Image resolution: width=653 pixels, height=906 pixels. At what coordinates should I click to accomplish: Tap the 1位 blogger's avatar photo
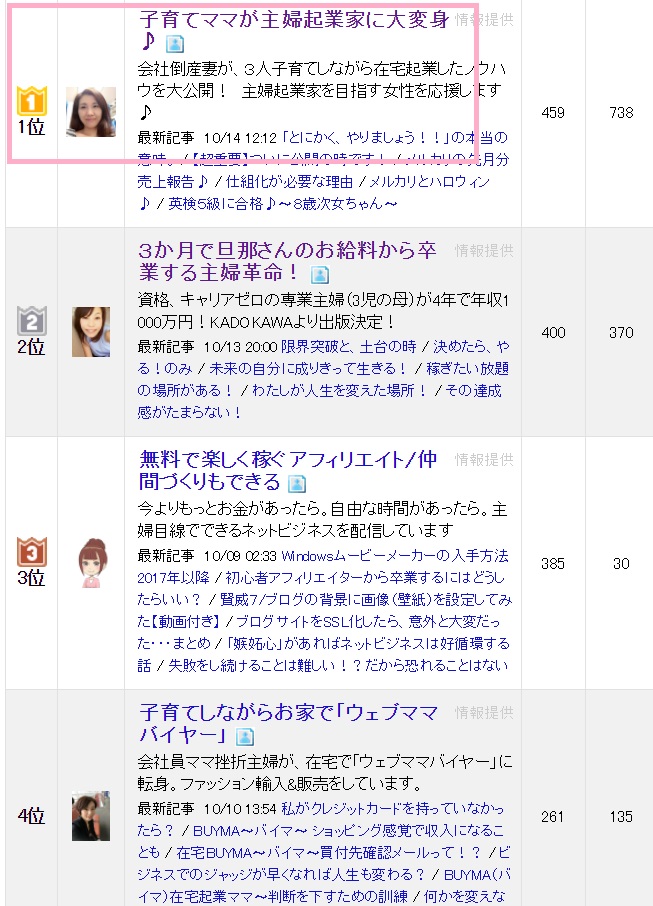(x=91, y=112)
